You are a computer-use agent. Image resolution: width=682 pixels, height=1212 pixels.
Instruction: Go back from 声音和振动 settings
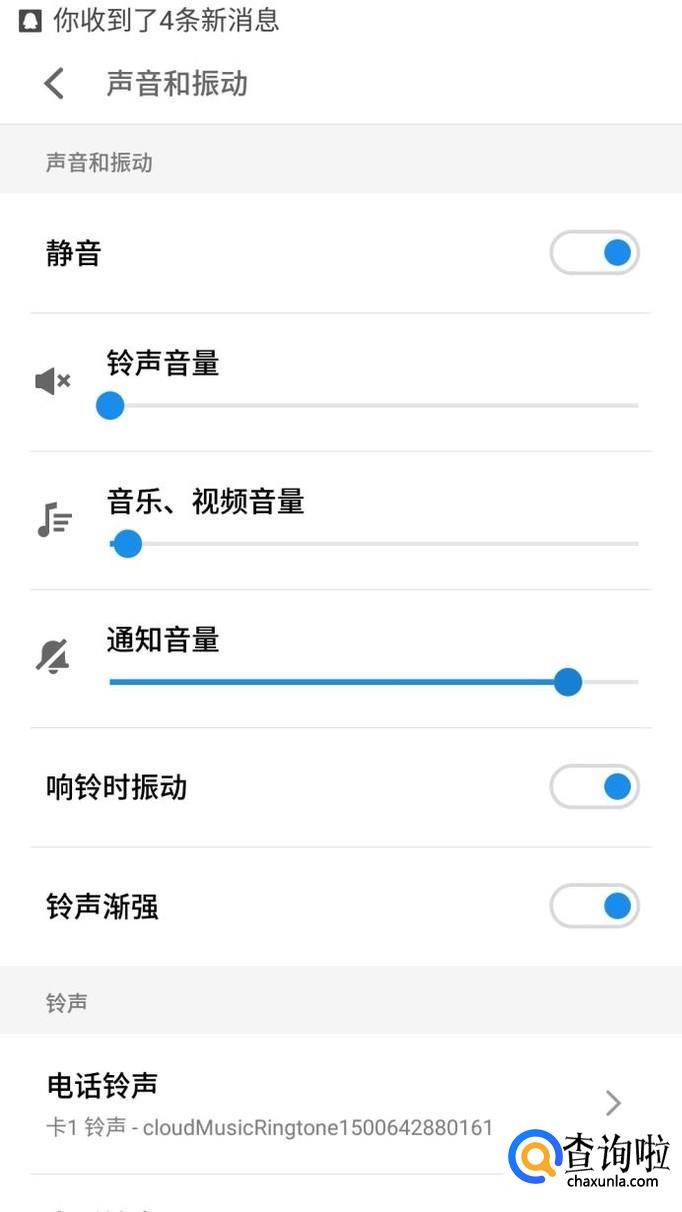pyautogui.click(x=54, y=83)
